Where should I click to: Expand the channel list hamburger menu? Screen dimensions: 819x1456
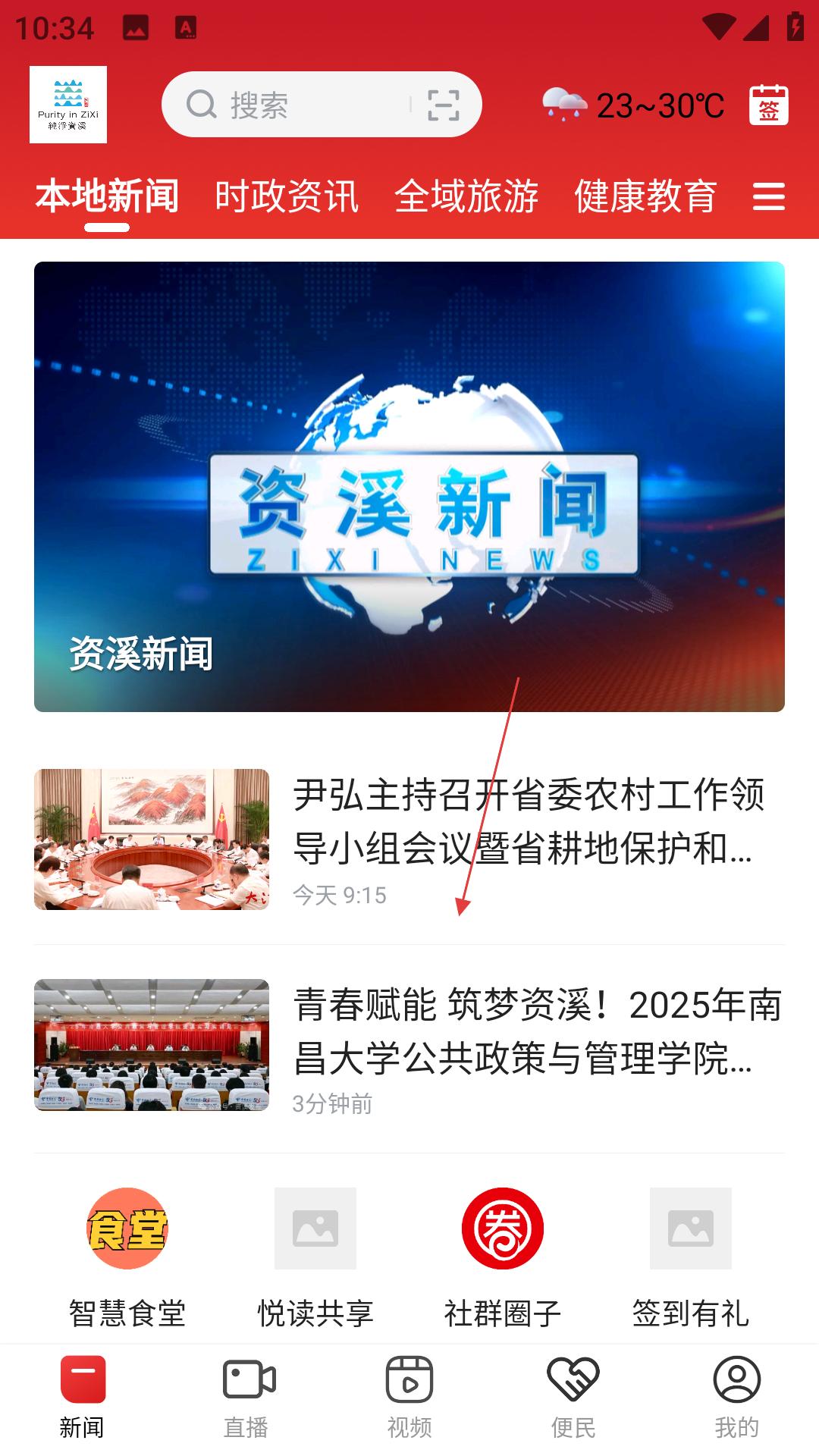point(768,196)
